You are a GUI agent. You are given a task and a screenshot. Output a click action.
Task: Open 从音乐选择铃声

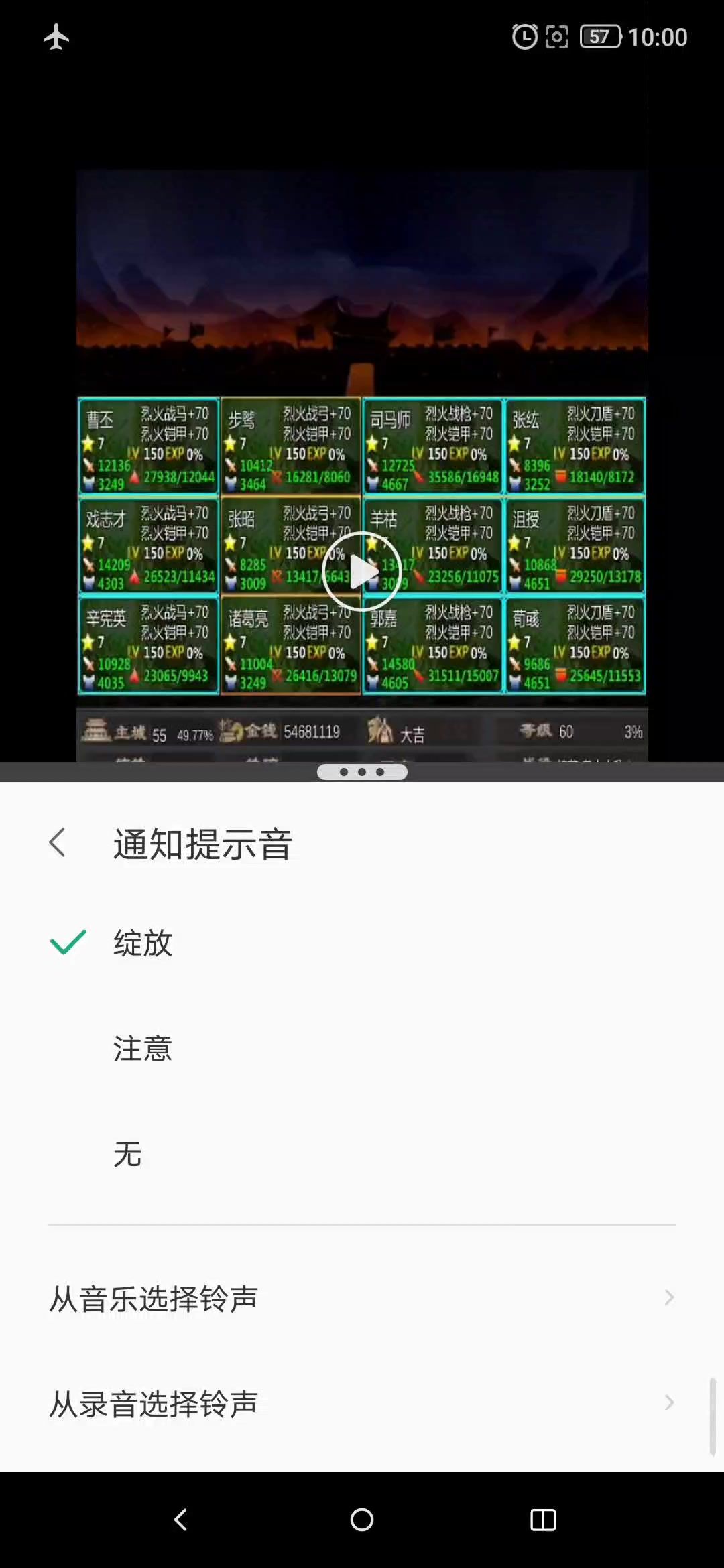(x=362, y=1298)
